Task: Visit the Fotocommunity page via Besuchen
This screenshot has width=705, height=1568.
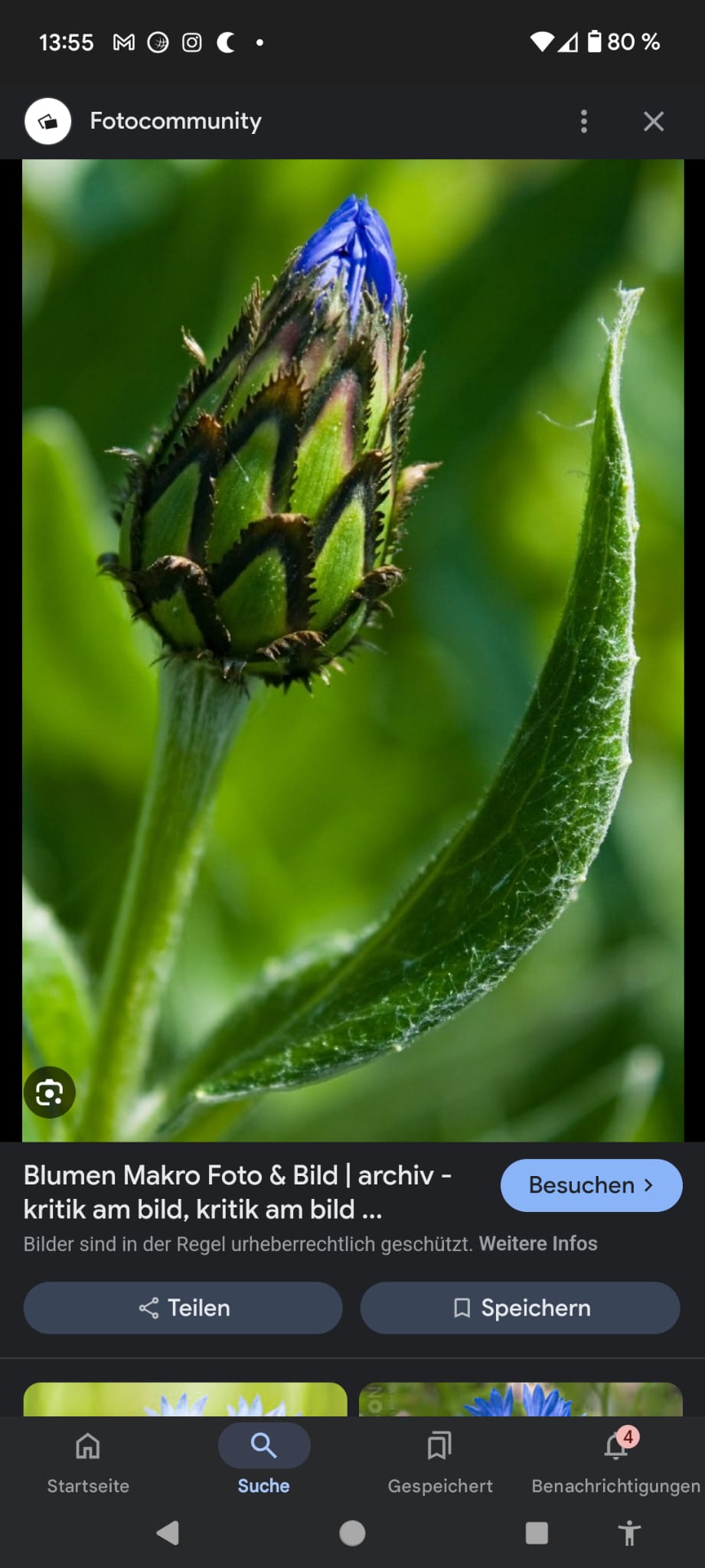Action: tap(591, 1185)
